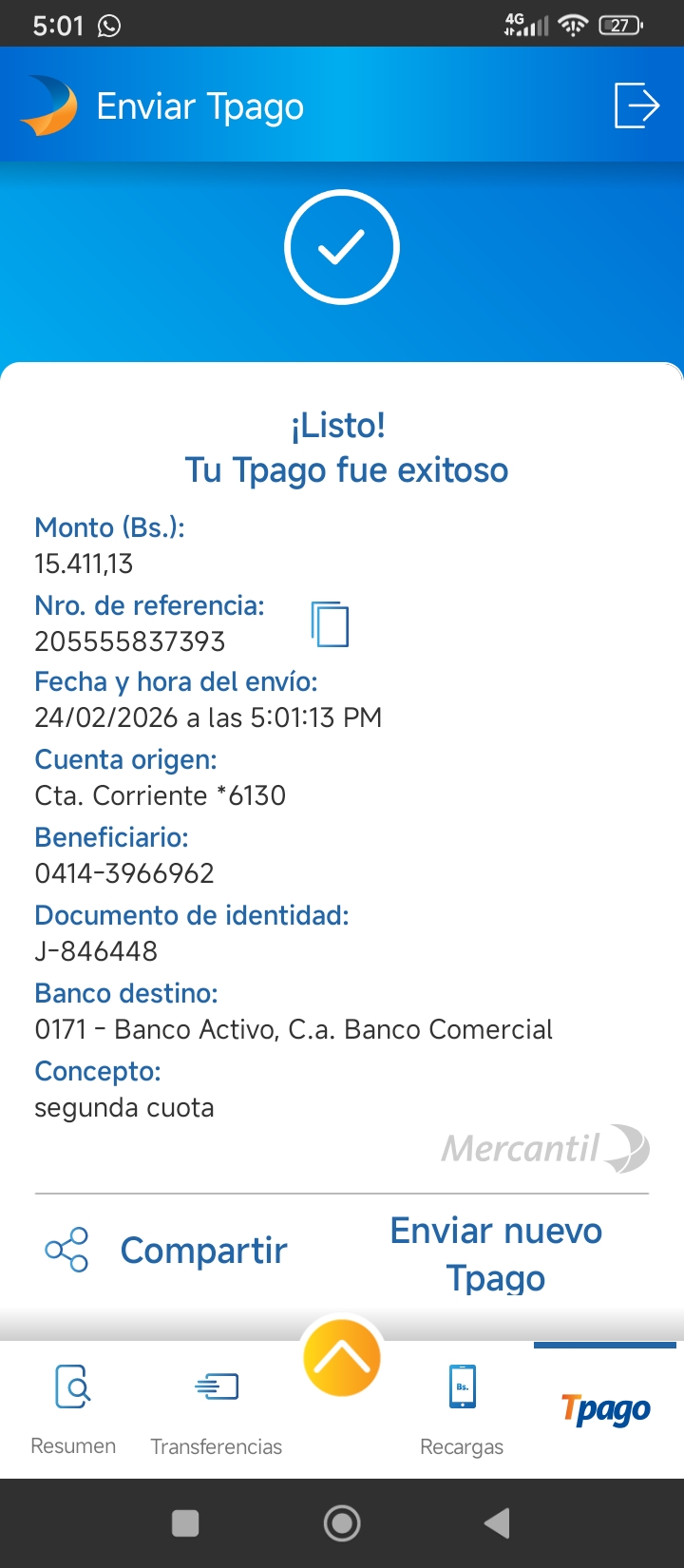
Task: Copy the reference number
Action: [x=330, y=624]
